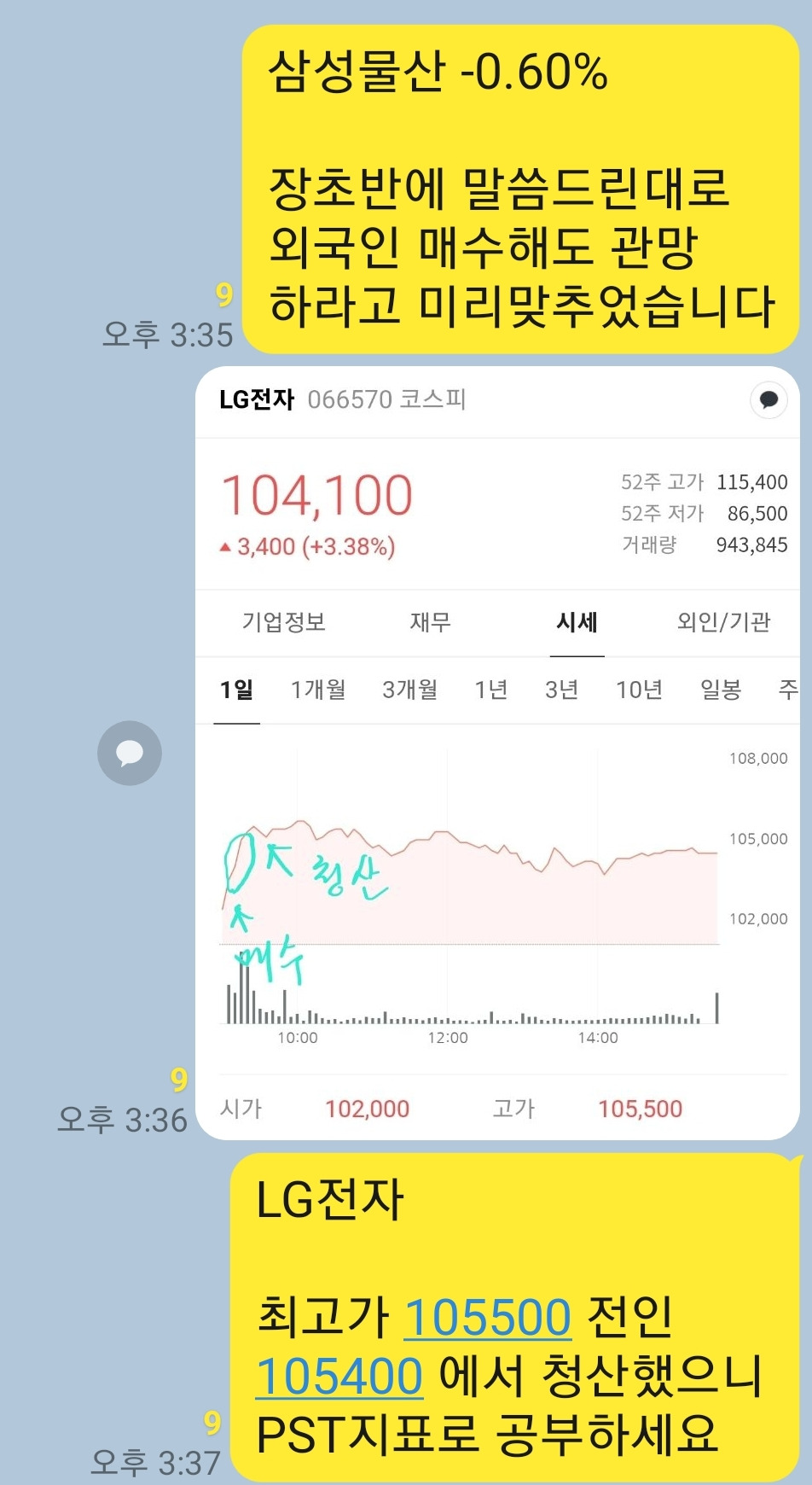Tap the gray speech-bubble button beside the image
The height and width of the screenshot is (1485, 812).
(x=130, y=753)
